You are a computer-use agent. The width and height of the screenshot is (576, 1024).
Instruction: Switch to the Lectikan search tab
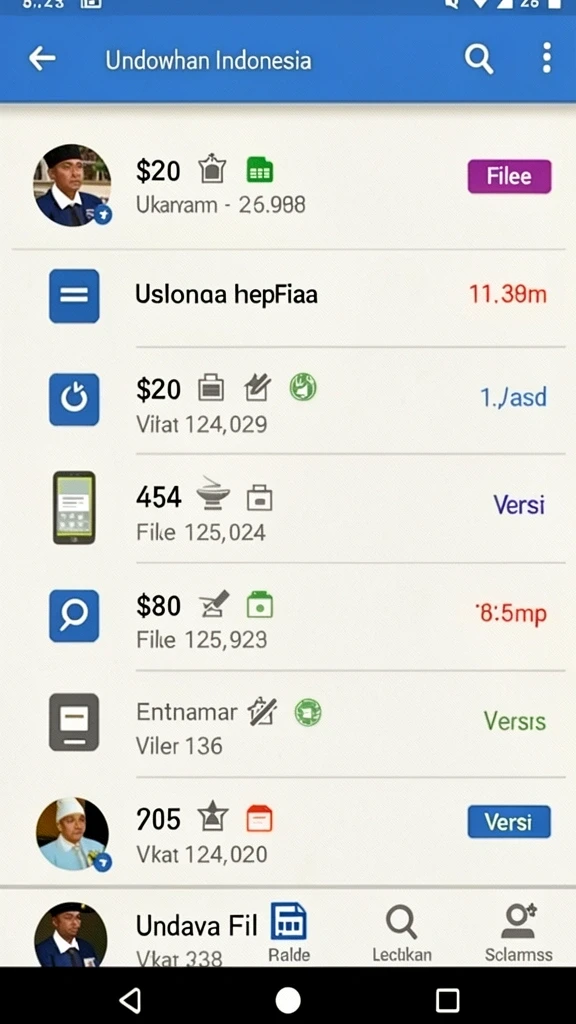(x=402, y=933)
